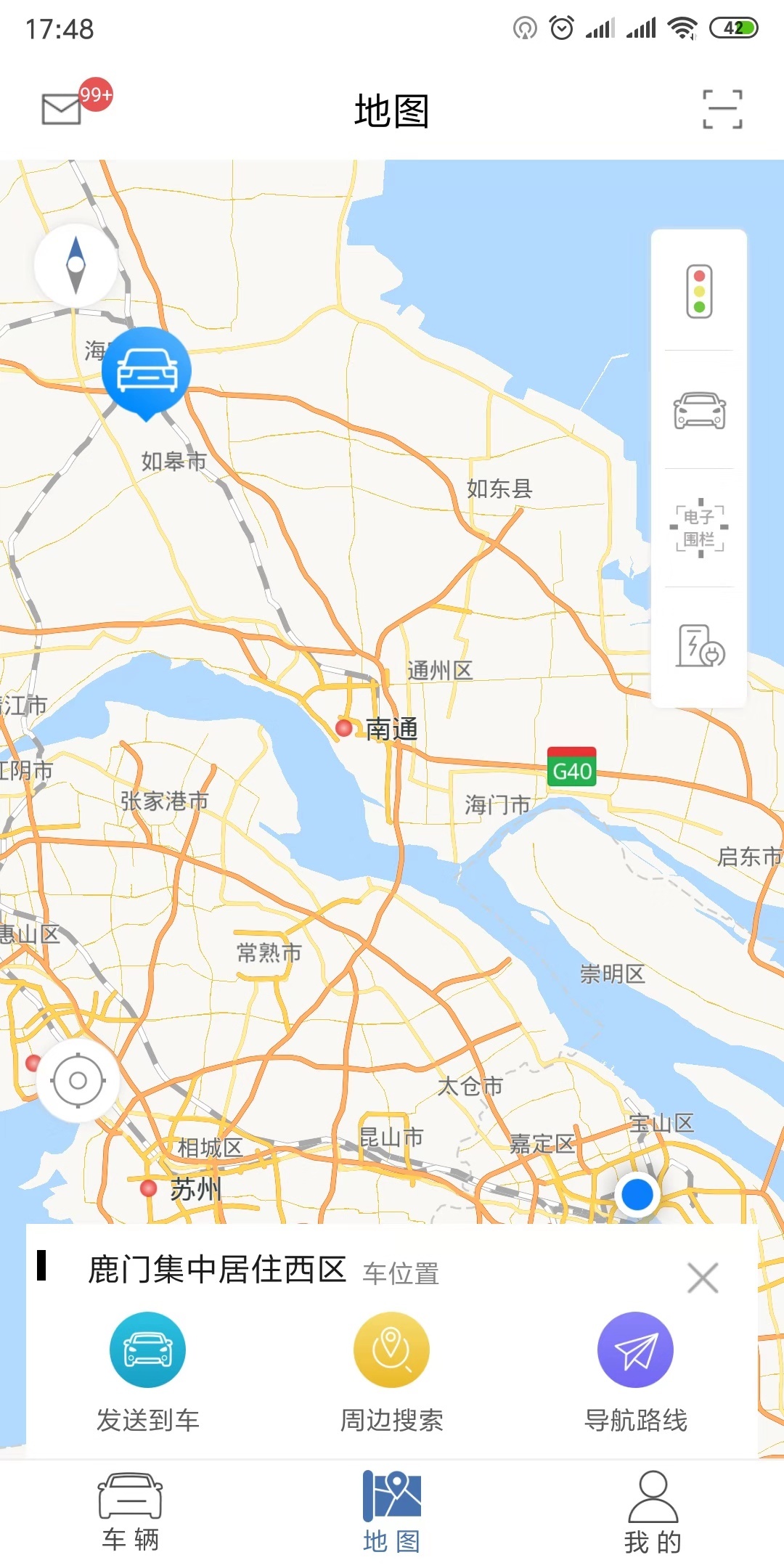Toggle the traffic light layer on the map
This screenshot has height=1568, width=784.
pyautogui.click(x=699, y=290)
